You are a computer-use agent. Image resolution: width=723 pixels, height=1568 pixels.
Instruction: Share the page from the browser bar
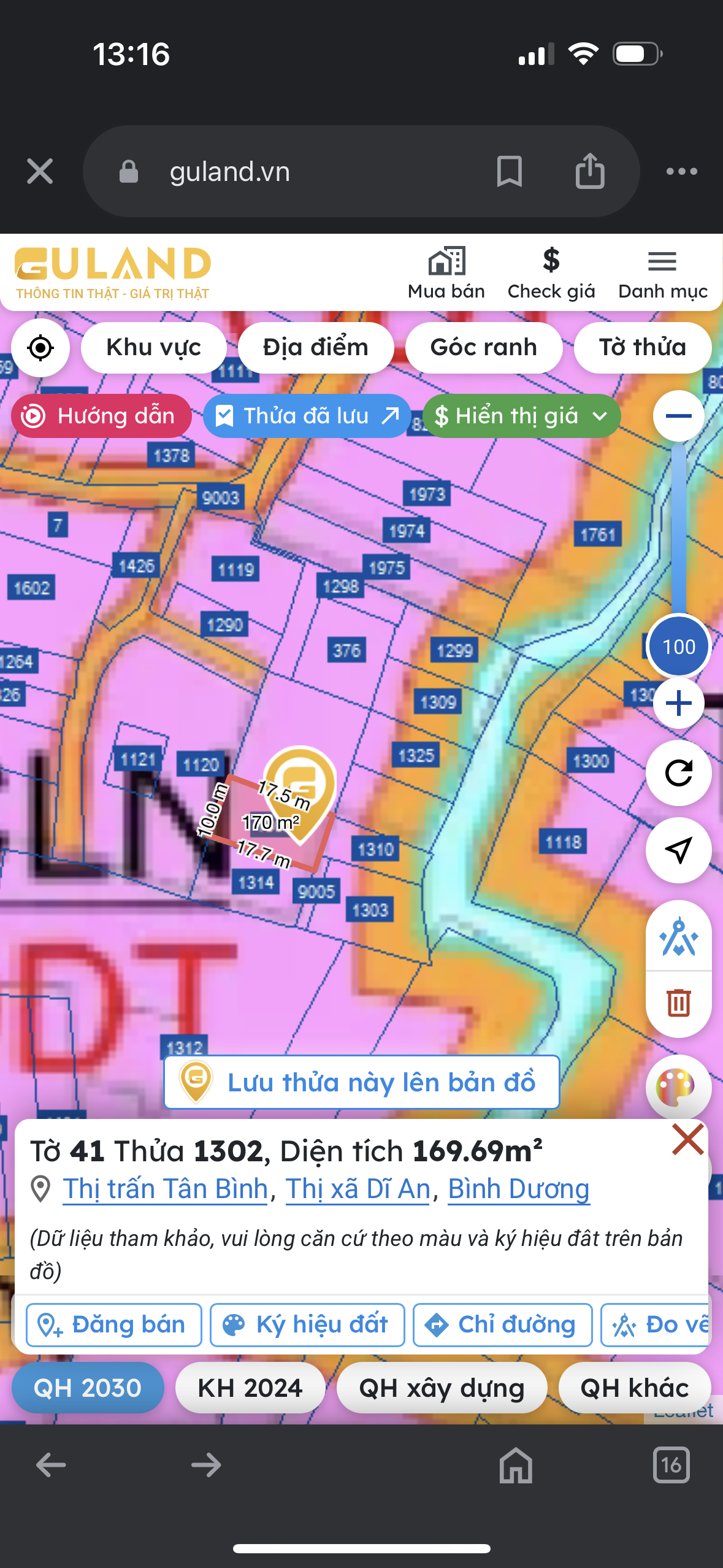click(x=590, y=171)
